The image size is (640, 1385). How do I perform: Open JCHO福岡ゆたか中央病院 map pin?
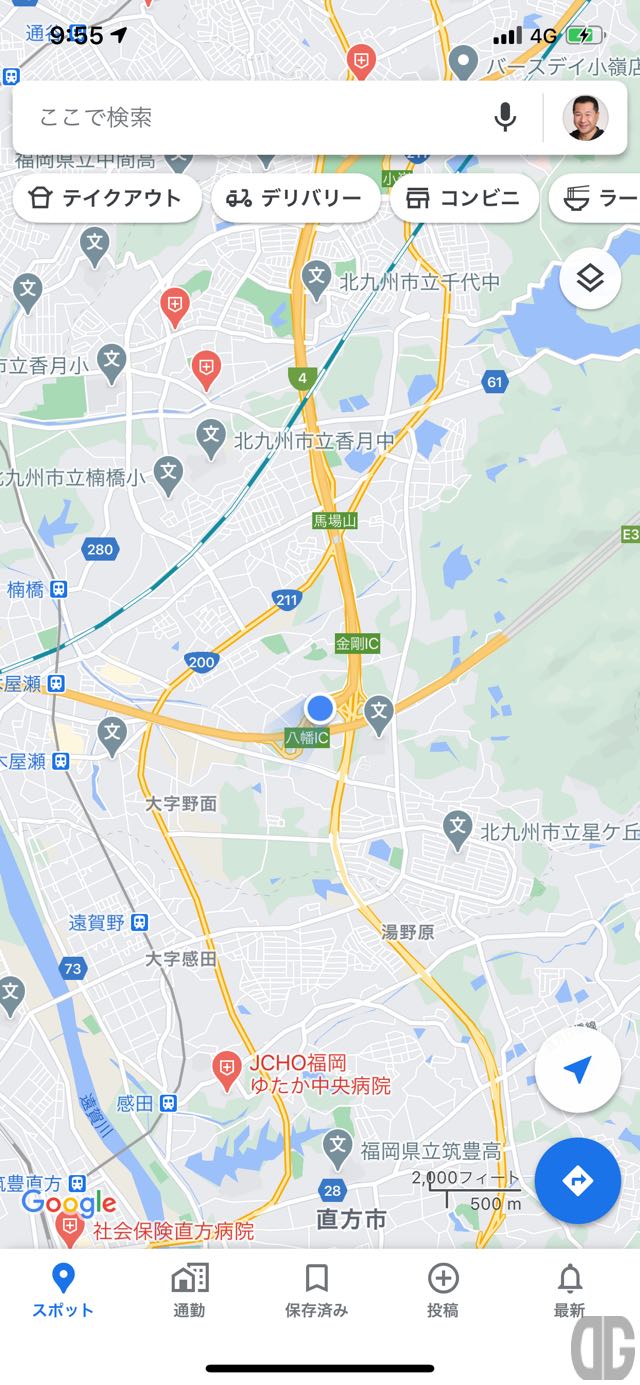229,1069
